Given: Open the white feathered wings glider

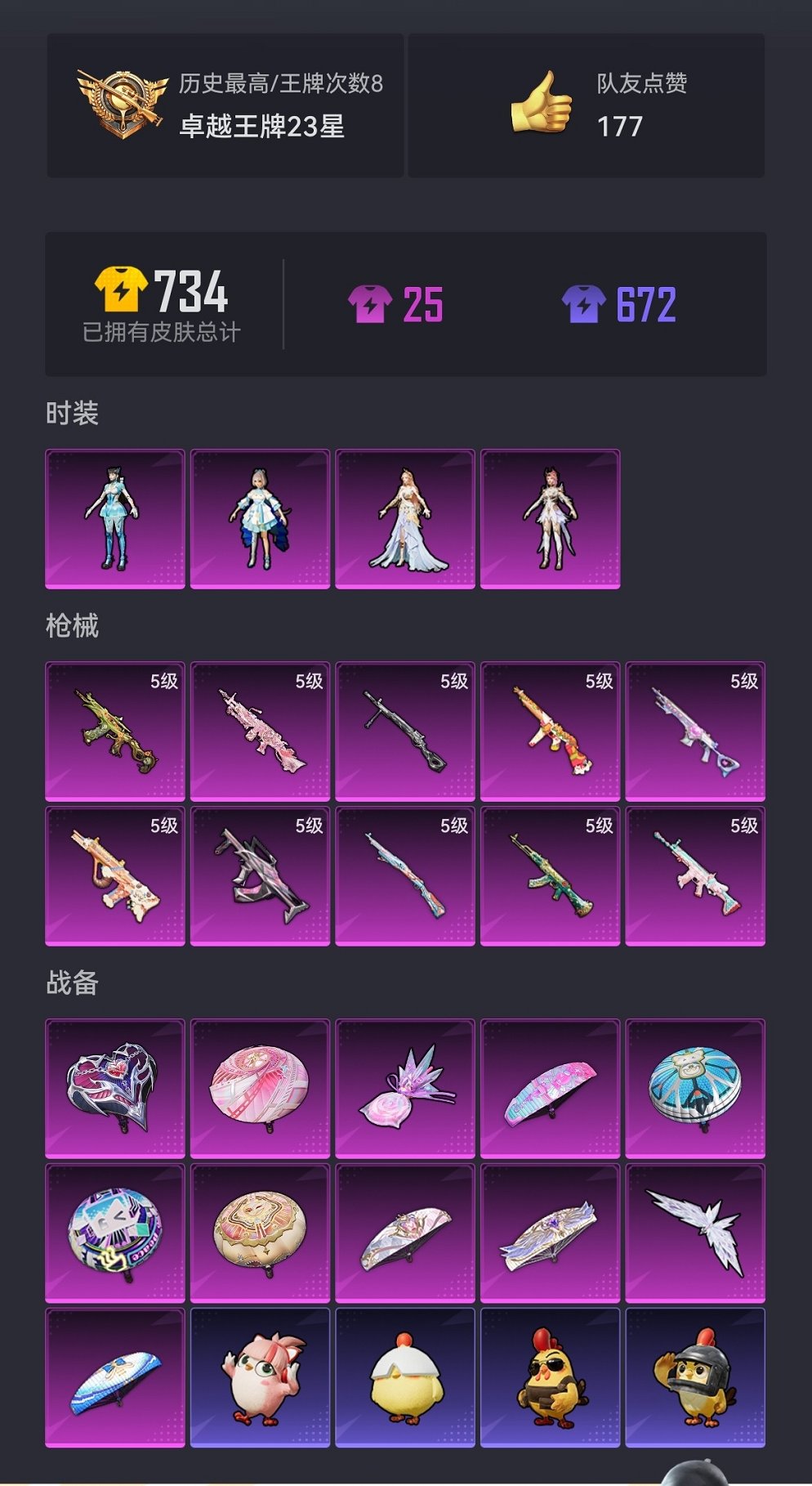Looking at the screenshot, I should [695, 1233].
